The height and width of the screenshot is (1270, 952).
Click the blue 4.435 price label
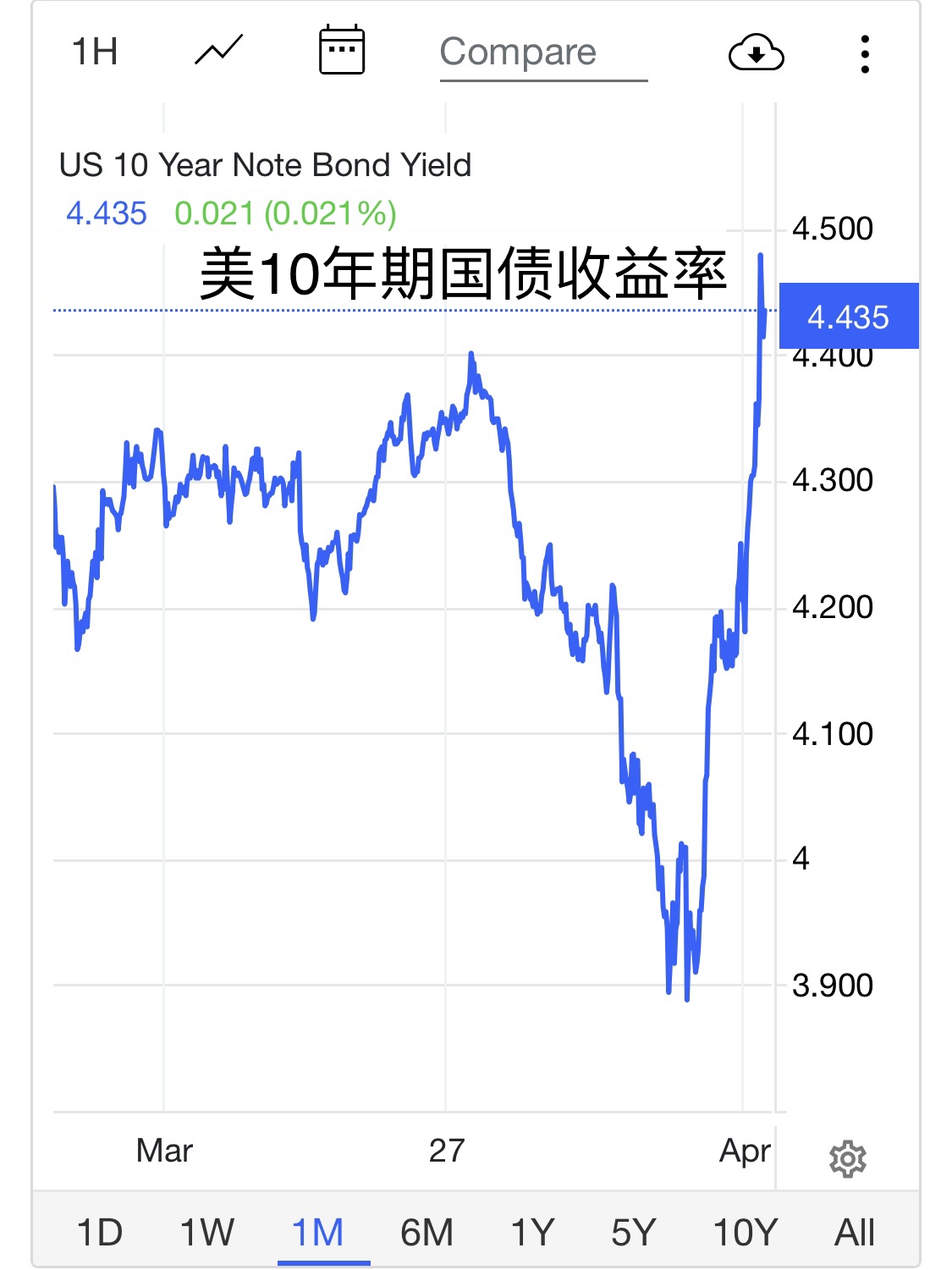849,317
